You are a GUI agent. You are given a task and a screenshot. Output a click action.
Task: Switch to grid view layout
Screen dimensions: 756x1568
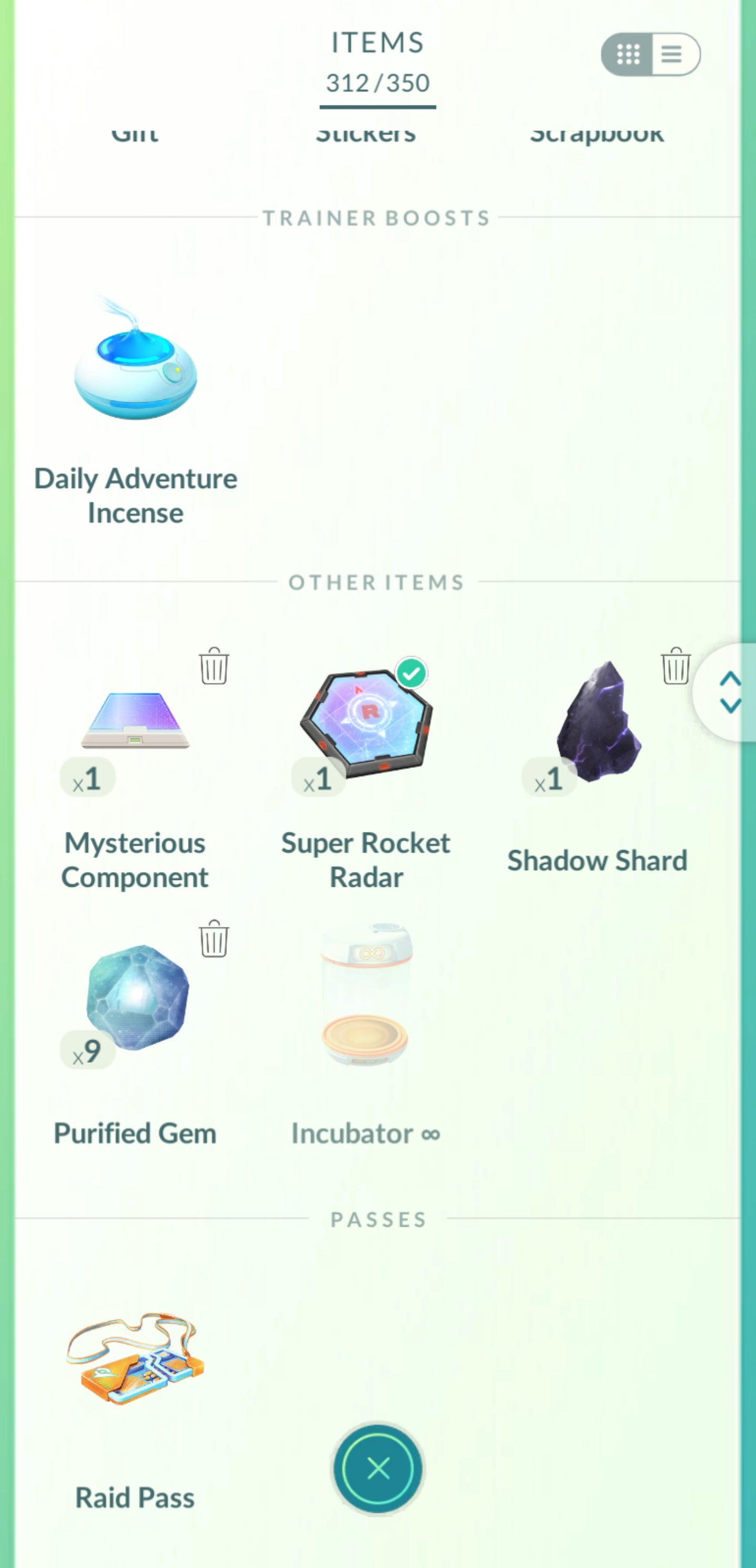627,55
